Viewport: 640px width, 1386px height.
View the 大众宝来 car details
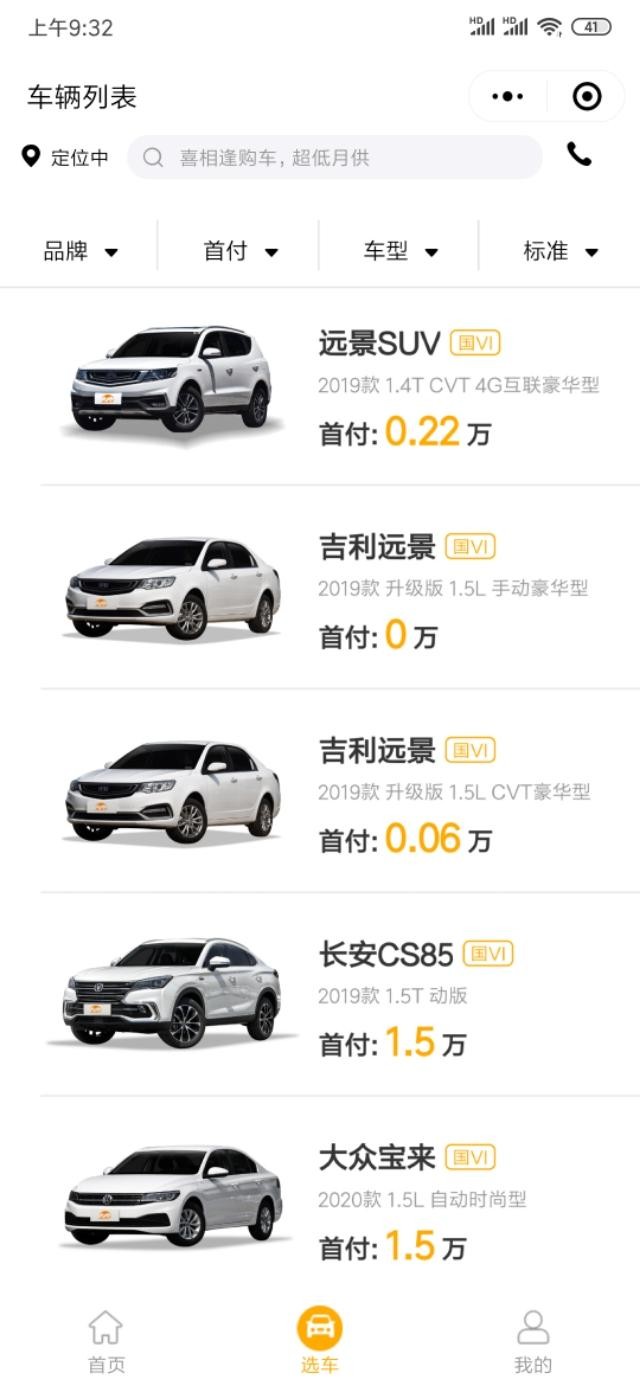point(340,1199)
